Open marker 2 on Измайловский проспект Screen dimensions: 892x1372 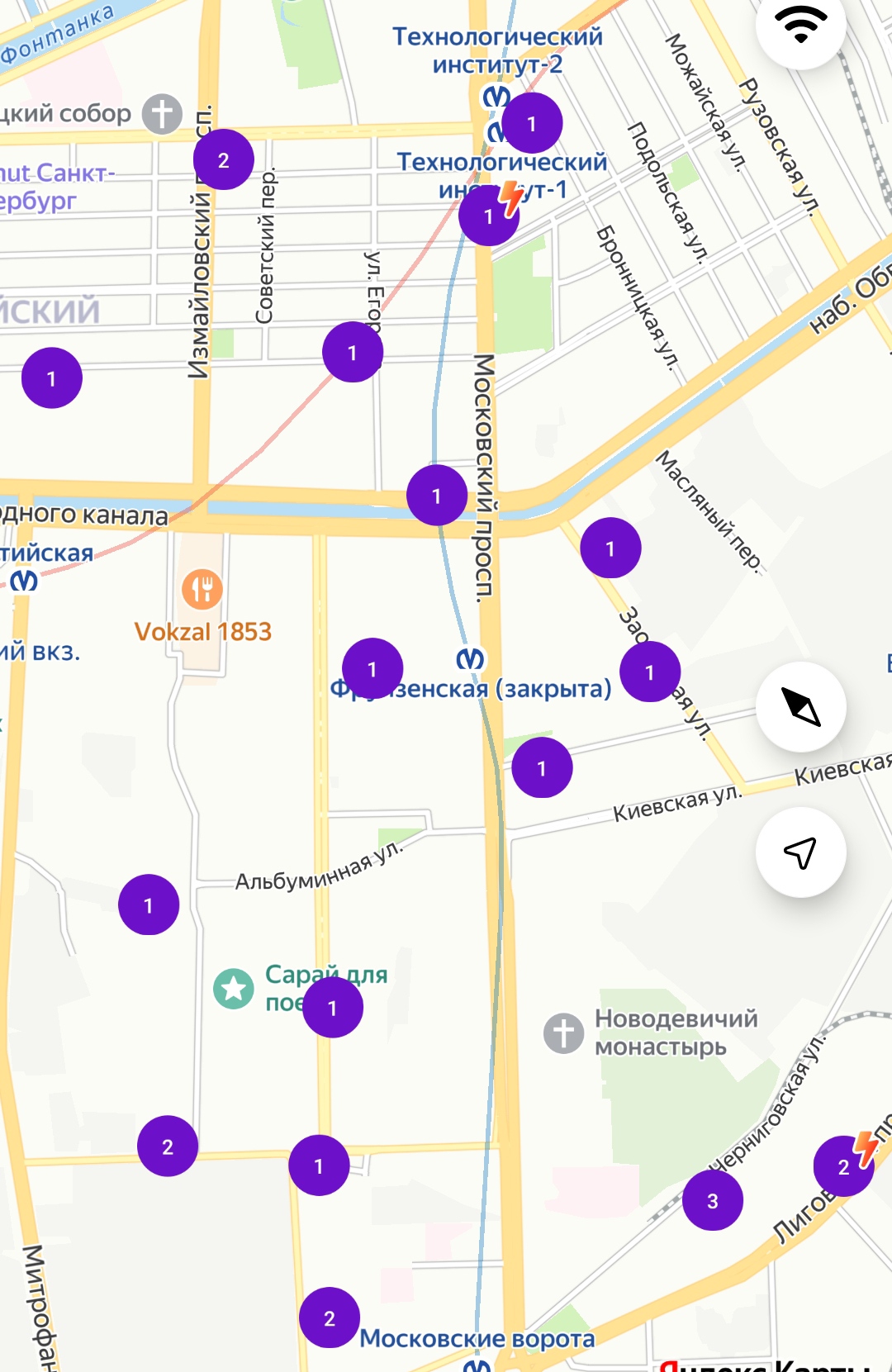click(223, 159)
